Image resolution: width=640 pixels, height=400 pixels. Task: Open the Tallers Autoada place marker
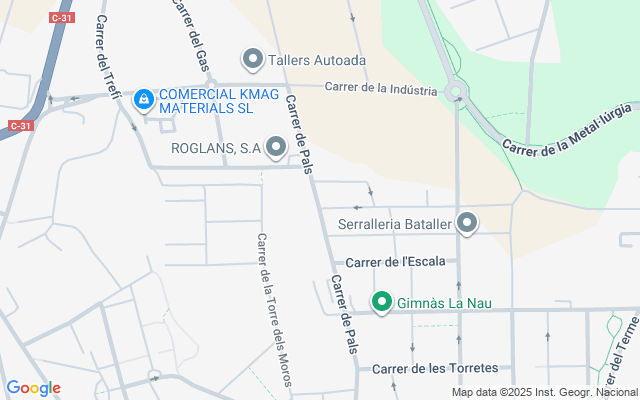point(253,60)
